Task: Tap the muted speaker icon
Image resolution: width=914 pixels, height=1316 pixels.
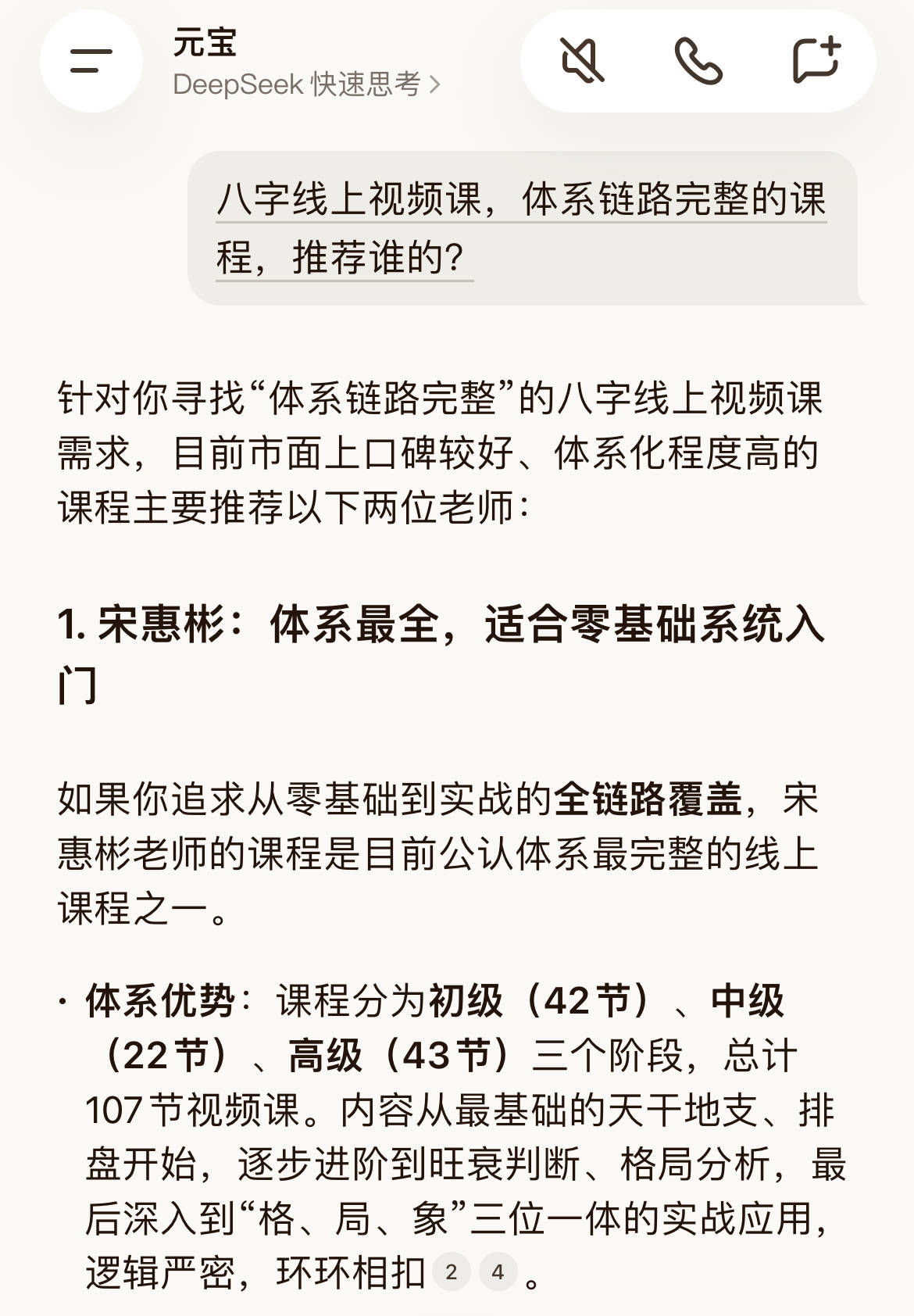Action: click(582, 60)
